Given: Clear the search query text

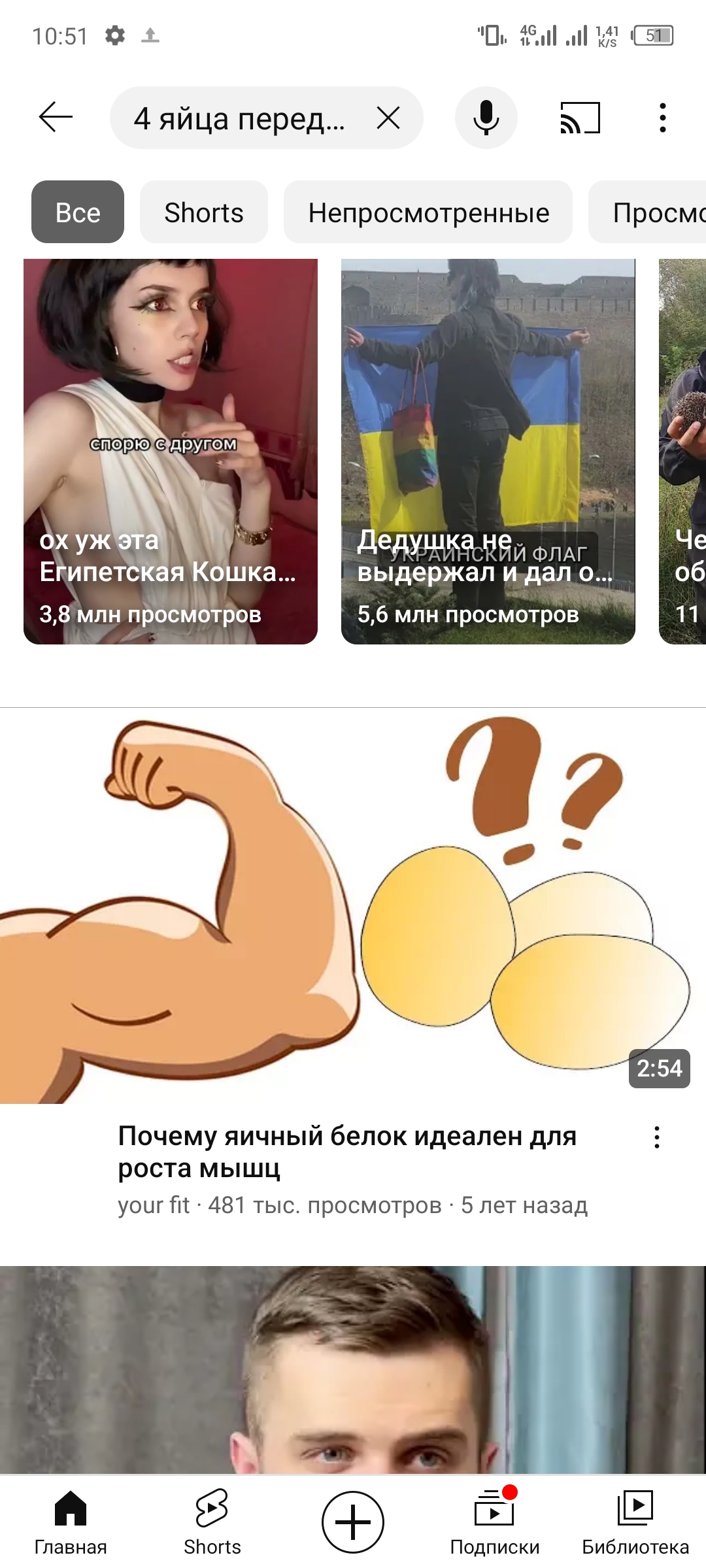Looking at the screenshot, I should click(x=388, y=118).
